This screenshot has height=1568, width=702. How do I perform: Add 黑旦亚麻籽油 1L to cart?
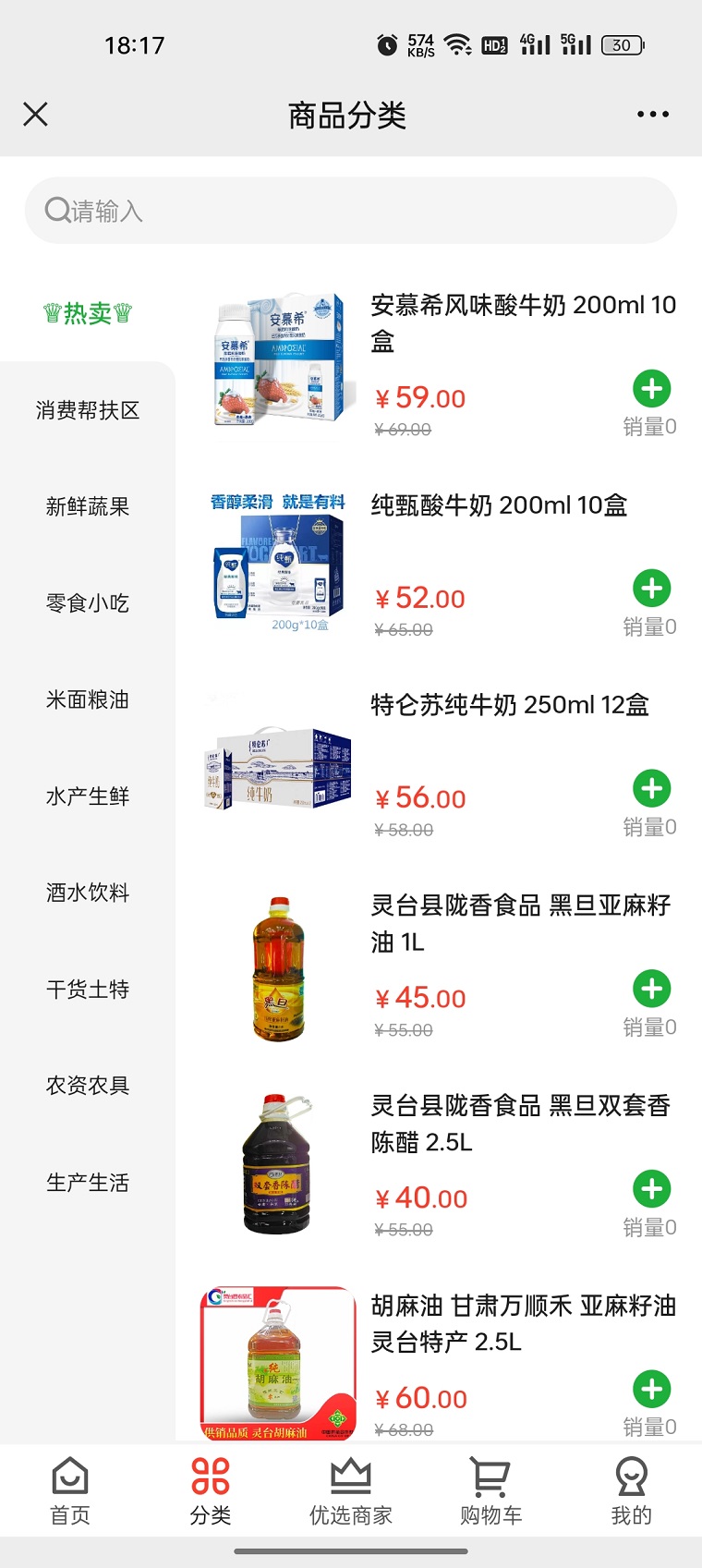click(x=651, y=989)
